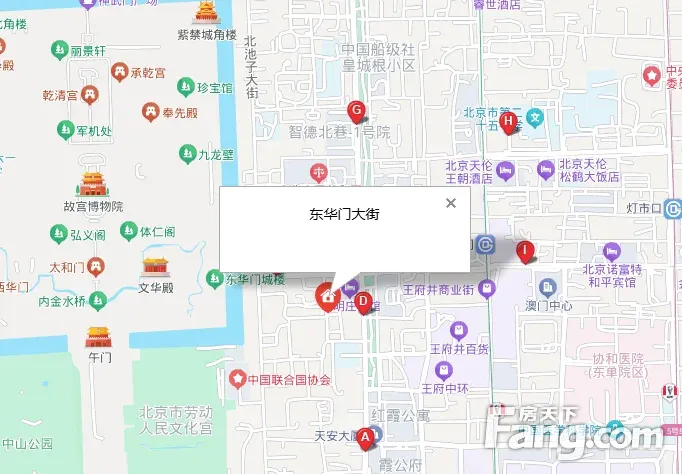Viewport: 682px width, 474px height.
Task: Select map marker A
Action: [367, 437]
